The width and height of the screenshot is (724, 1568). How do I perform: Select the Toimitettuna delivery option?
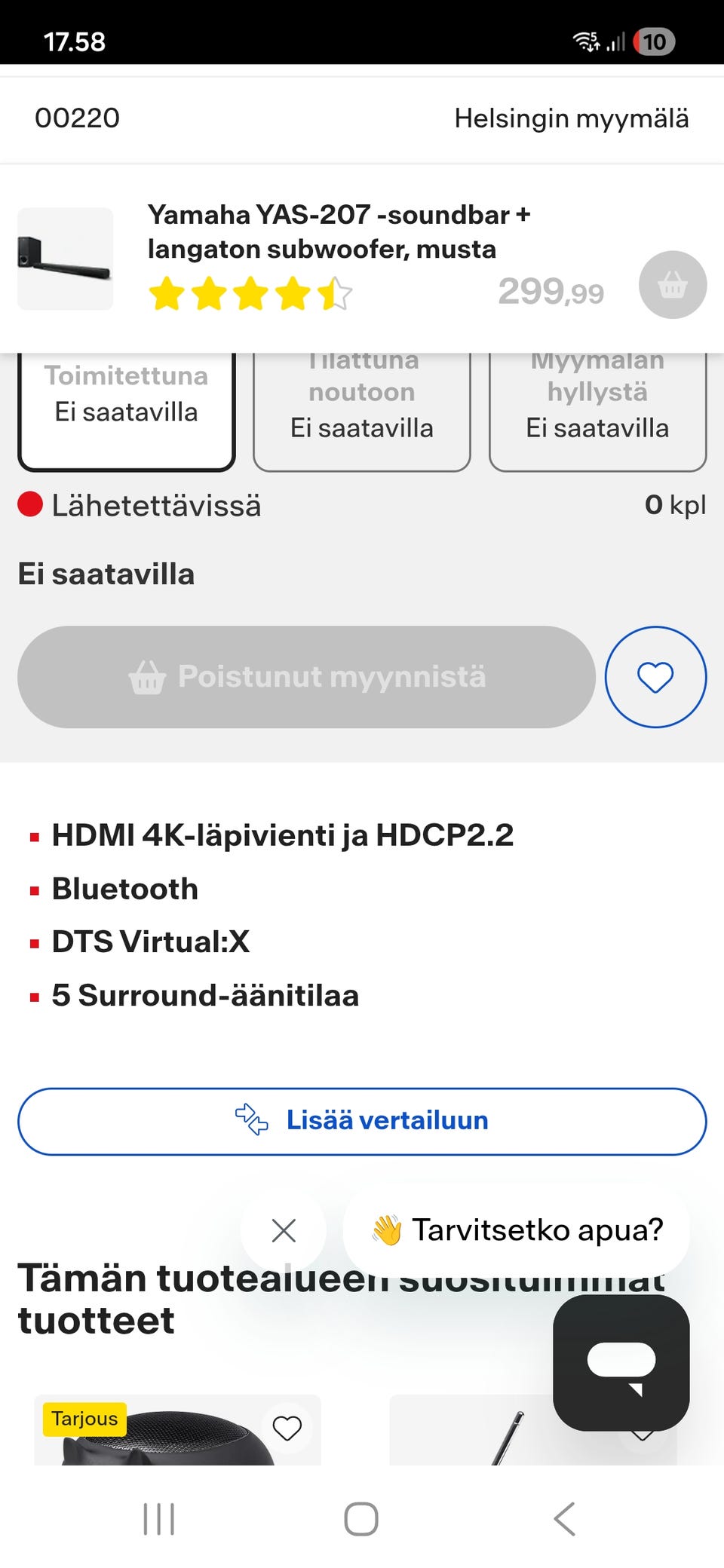coord(127,408)
